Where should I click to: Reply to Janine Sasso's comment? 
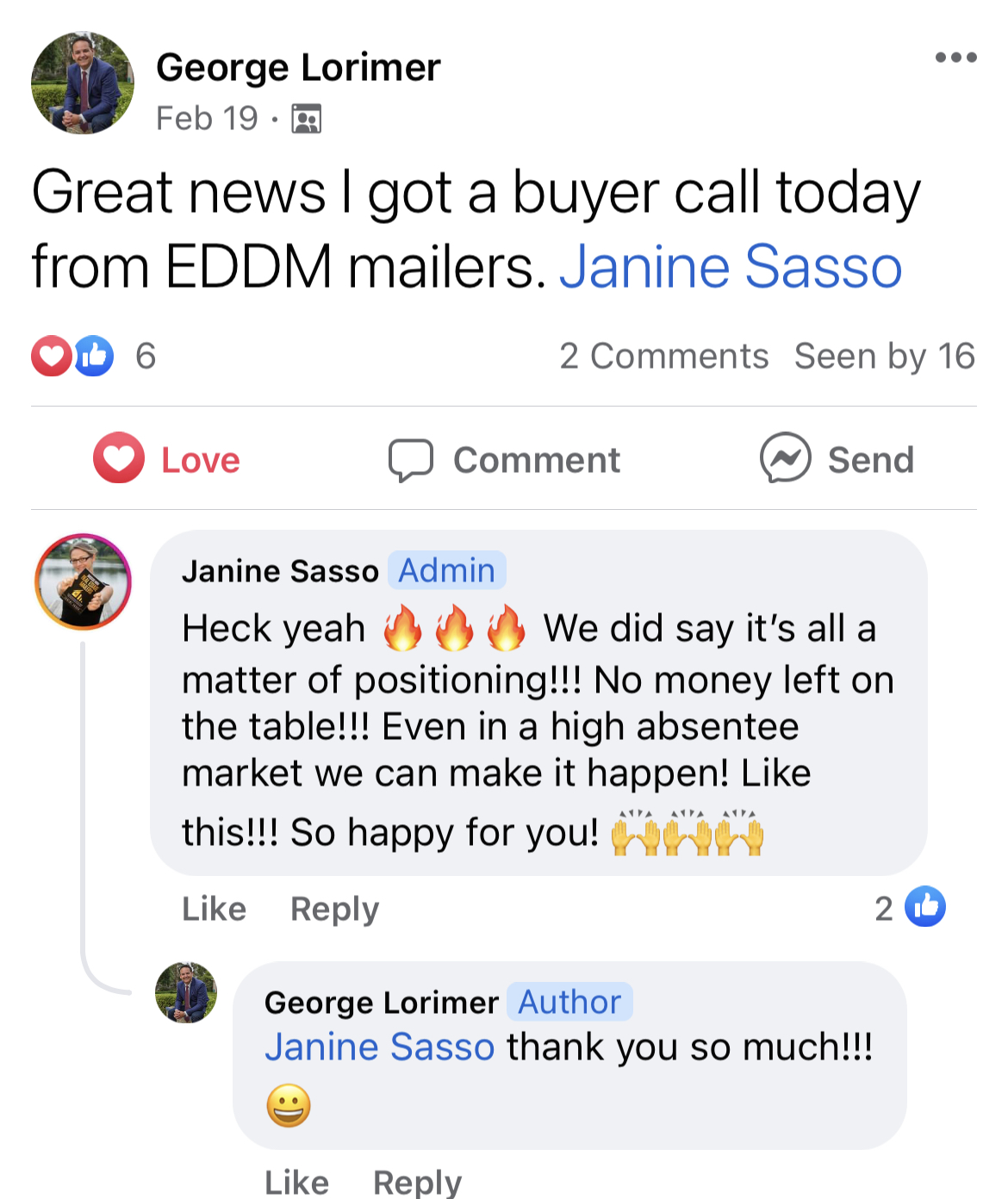334,909
